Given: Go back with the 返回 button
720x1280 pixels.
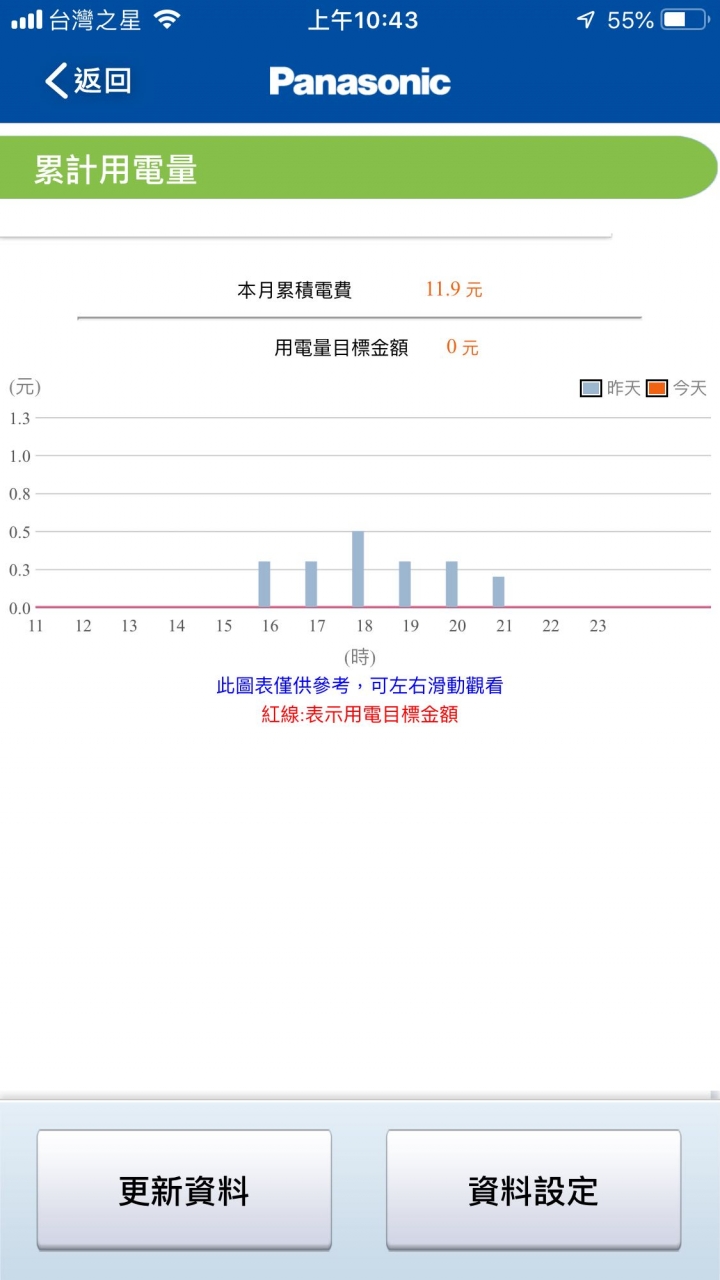Looking at the screenshot, I should (88, 81).
